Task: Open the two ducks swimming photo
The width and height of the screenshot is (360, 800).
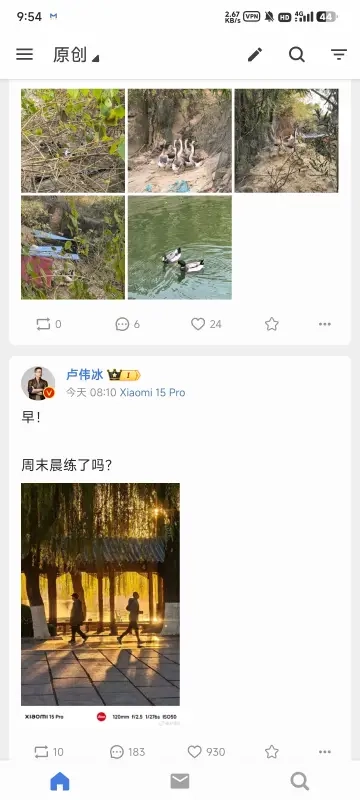Action: (x=179, y=247)
